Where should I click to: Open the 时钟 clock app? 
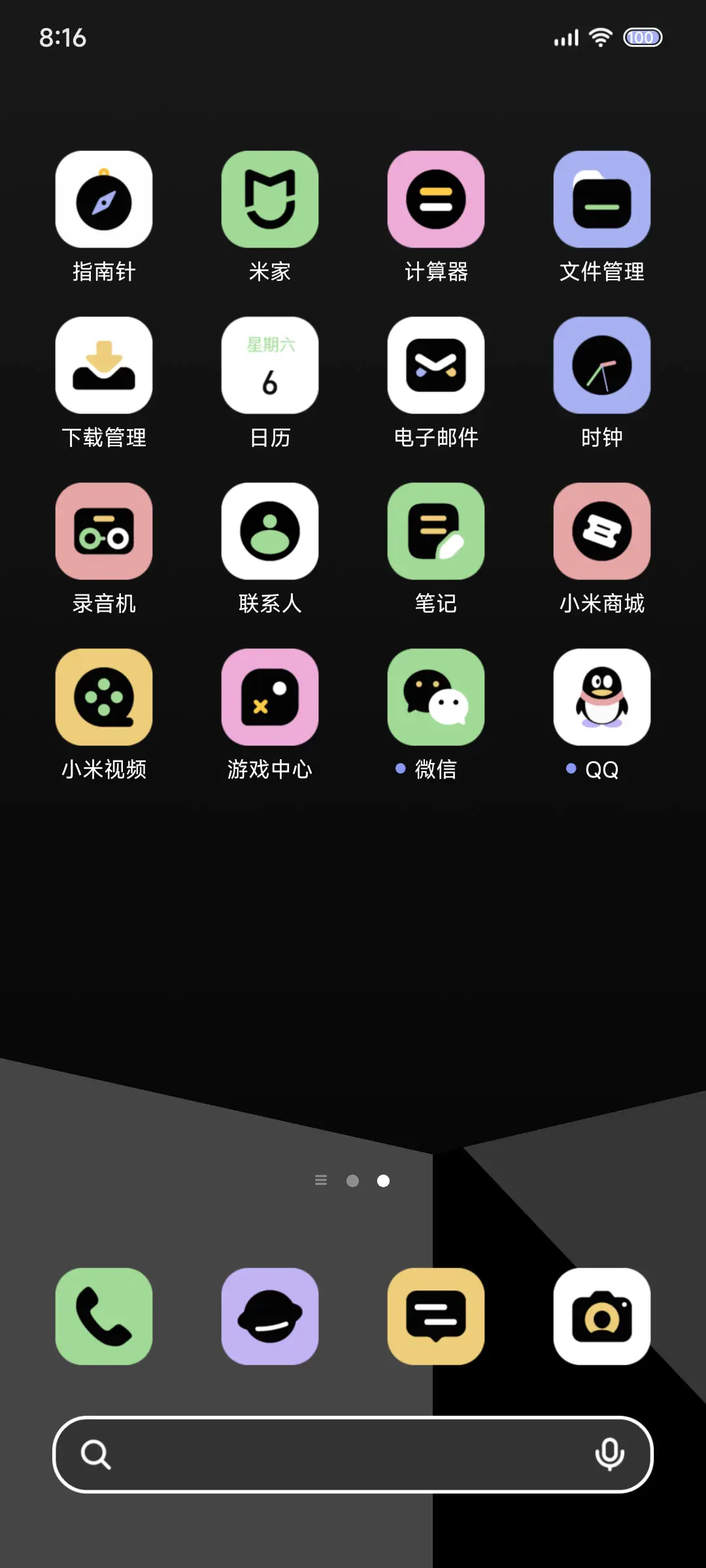pyautogui.click(x=601, y=366)
